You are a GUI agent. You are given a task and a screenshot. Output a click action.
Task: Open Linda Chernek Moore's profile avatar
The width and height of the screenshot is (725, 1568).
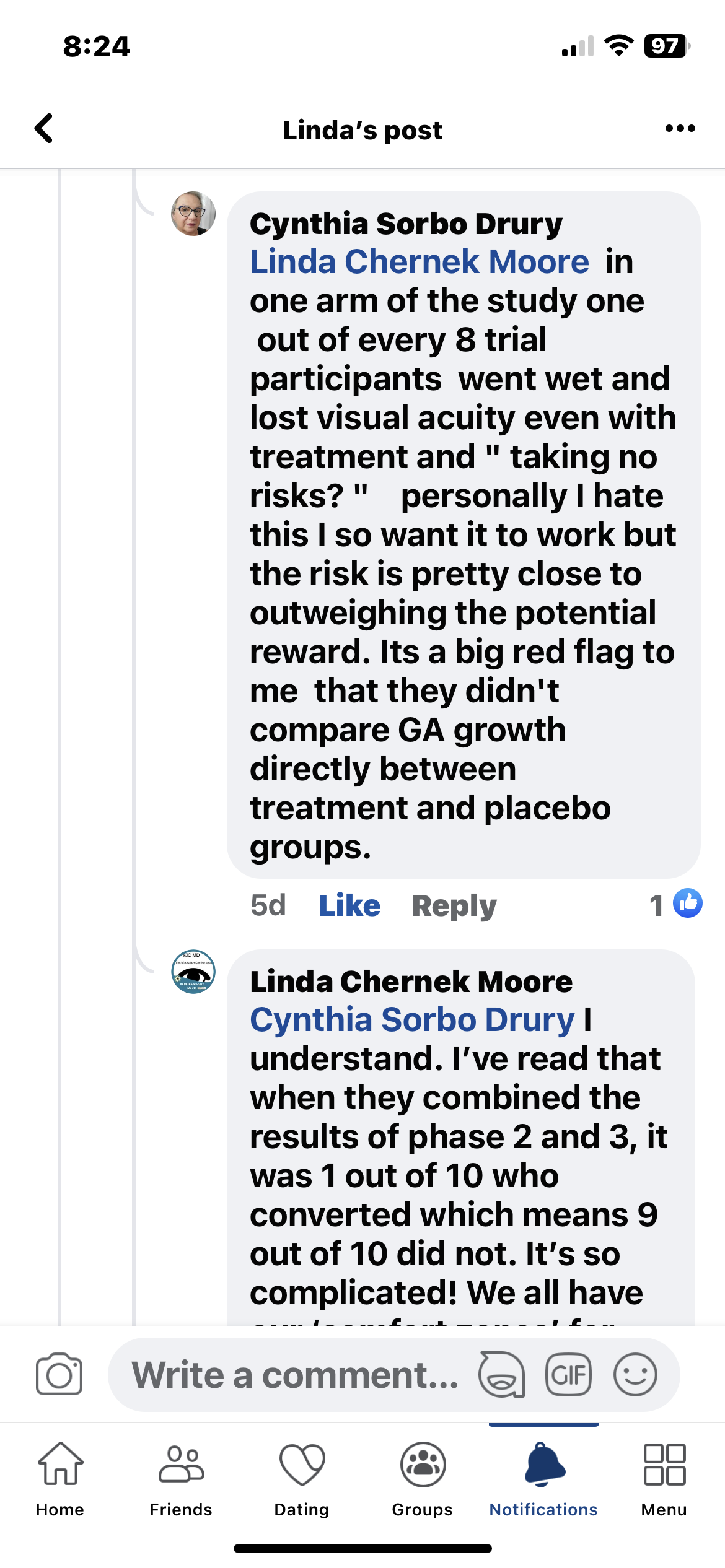(x=193, y=972)
